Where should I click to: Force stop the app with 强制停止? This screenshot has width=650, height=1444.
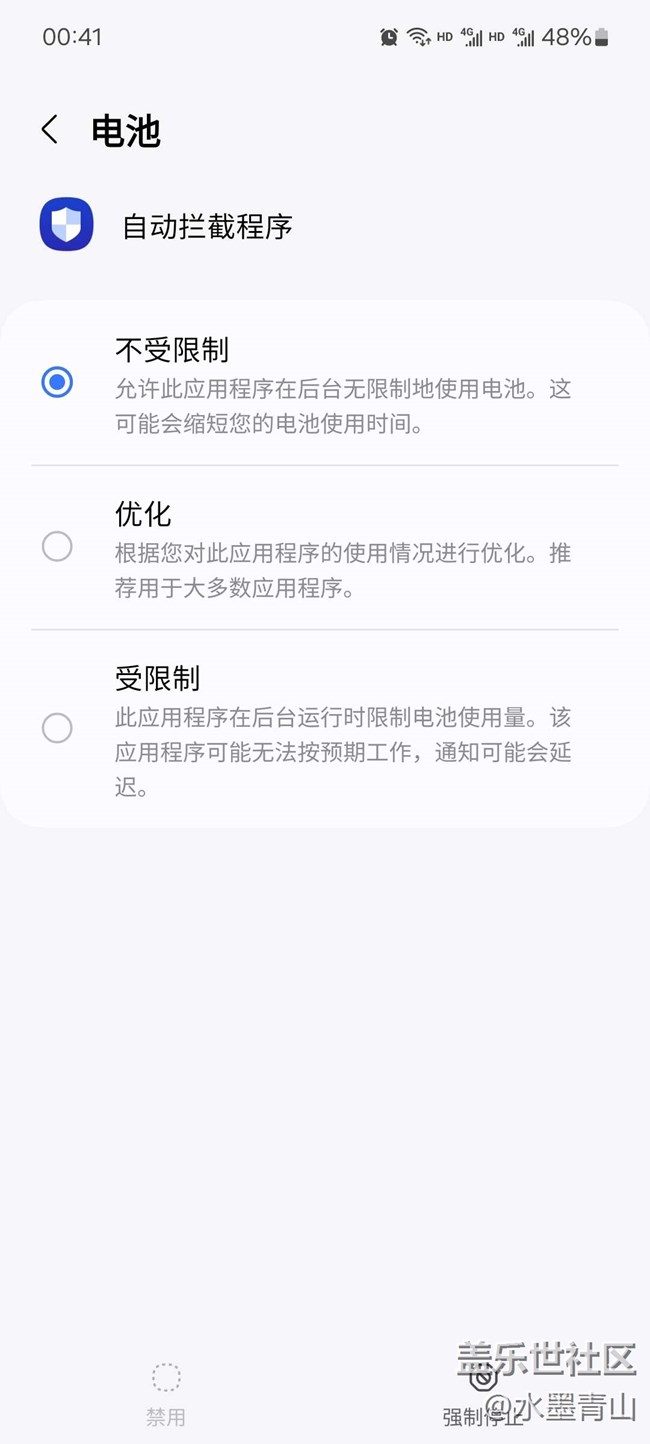(x=484, y=1392)
